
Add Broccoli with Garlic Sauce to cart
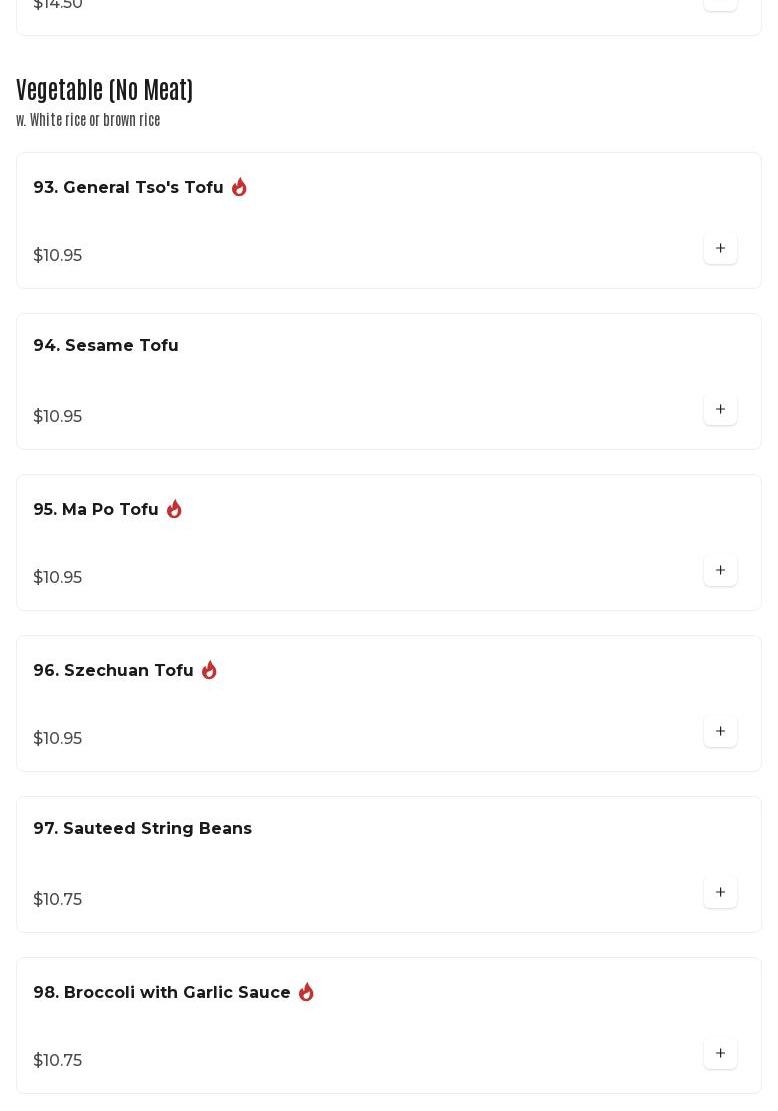point(720,1054)
